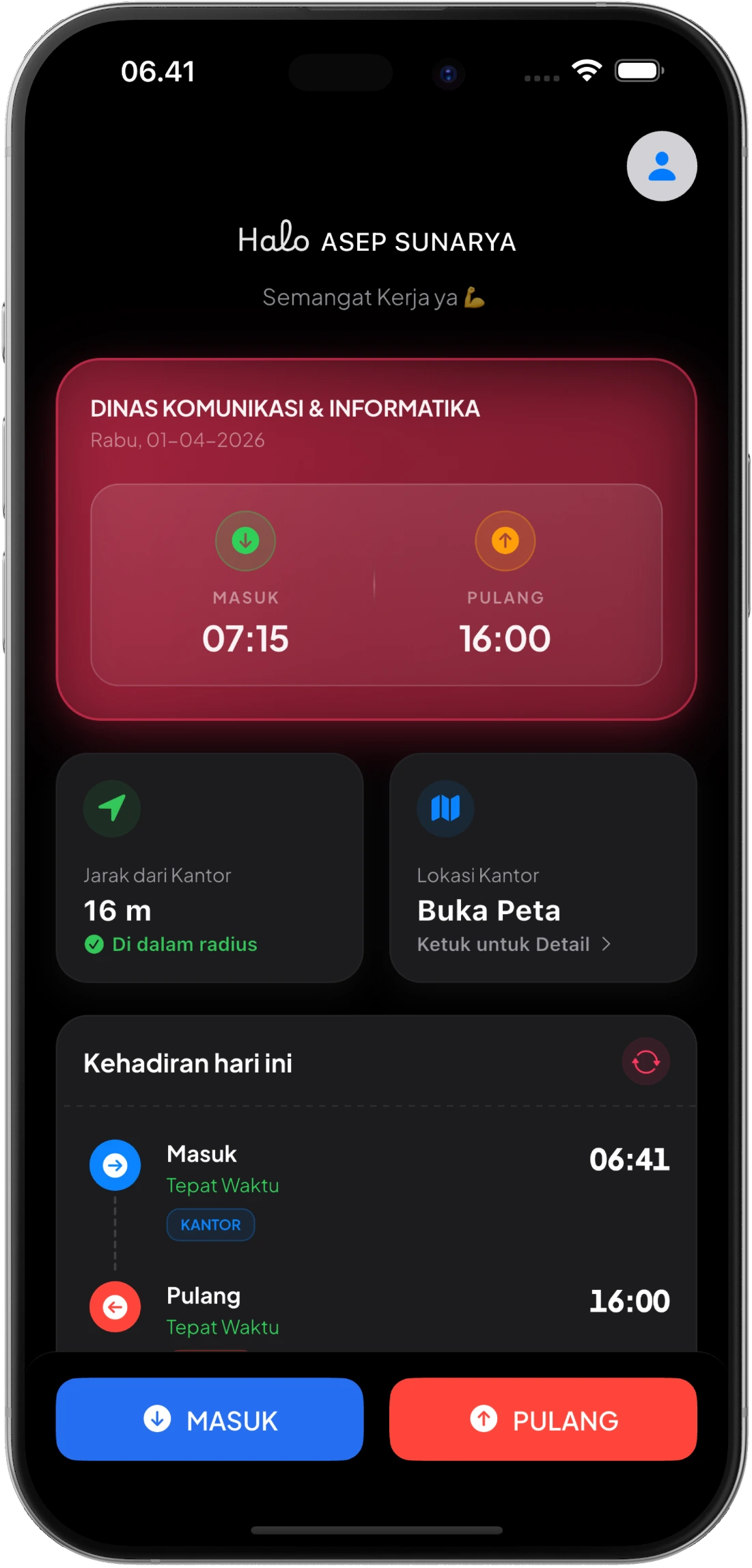This screenshot has height=1568, width=752.
Task: Click the blue map icon above Lokasi Kantor
Action: (x=445, y=808)
